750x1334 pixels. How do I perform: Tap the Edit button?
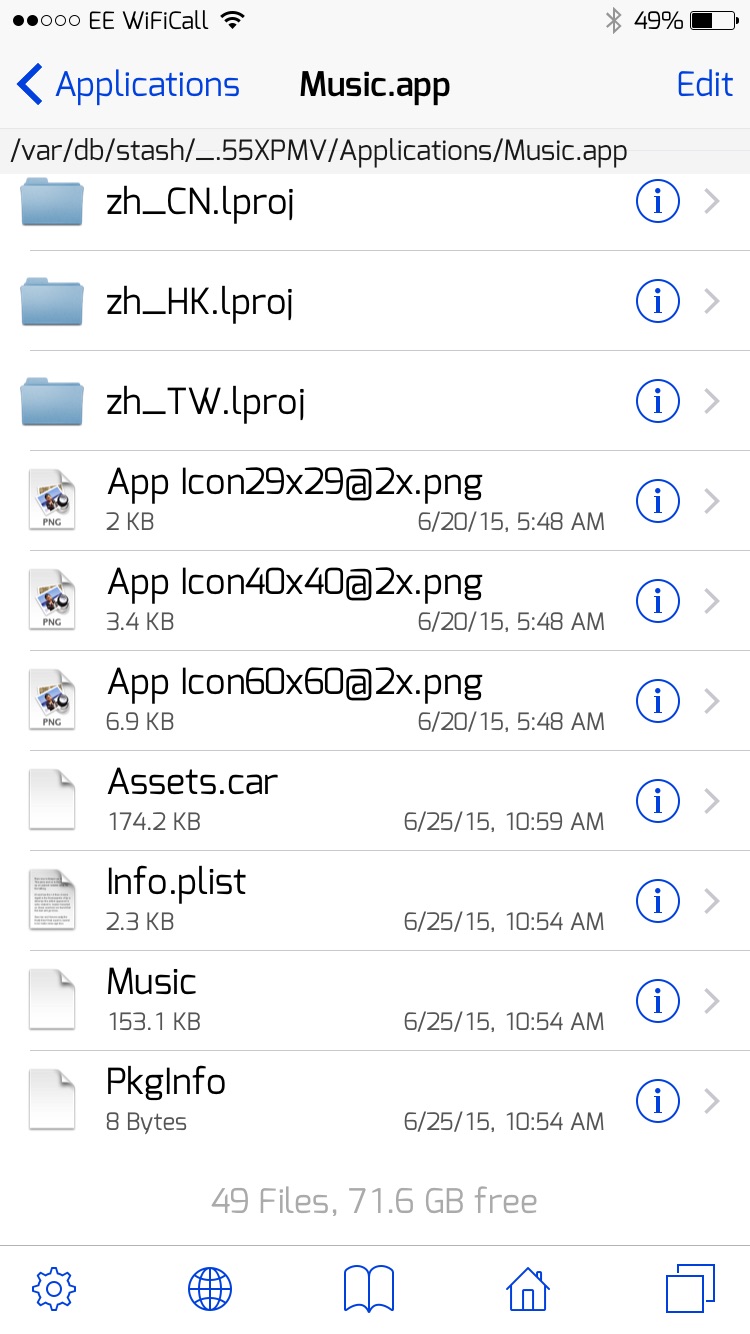click(x=705, y=85)
